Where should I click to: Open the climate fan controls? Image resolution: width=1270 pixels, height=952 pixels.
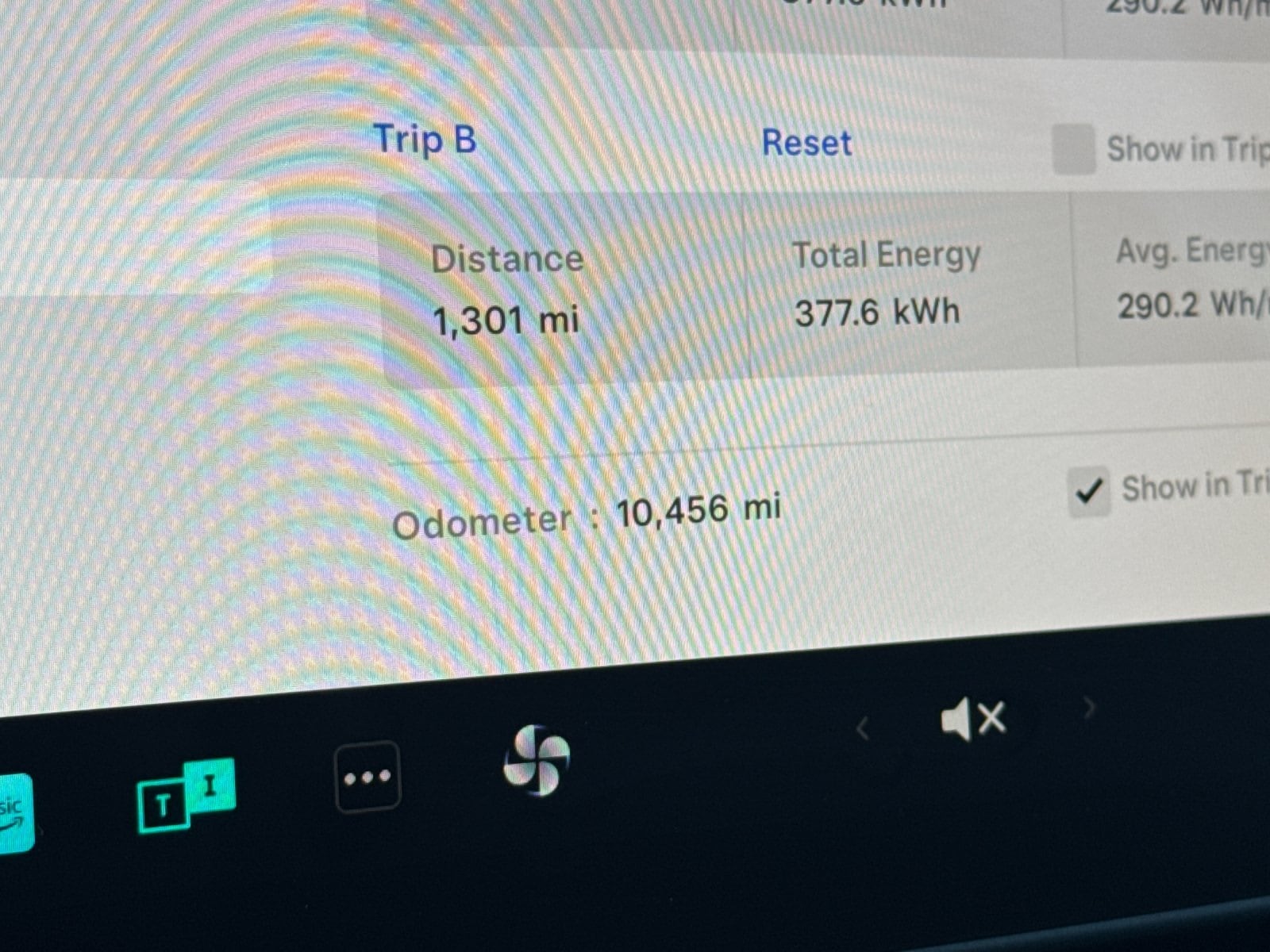[x=537, y=760]
